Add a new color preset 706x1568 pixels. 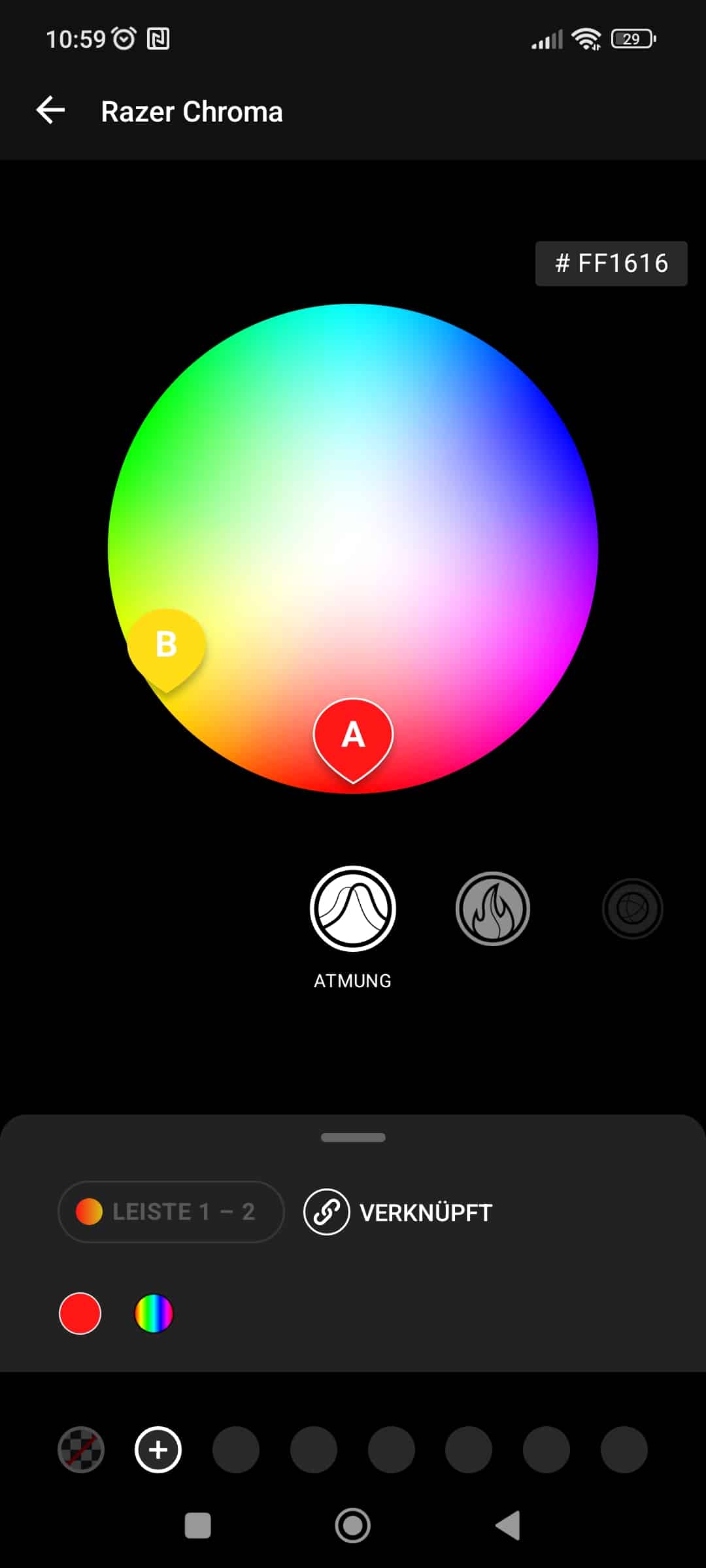[158, 1449]
